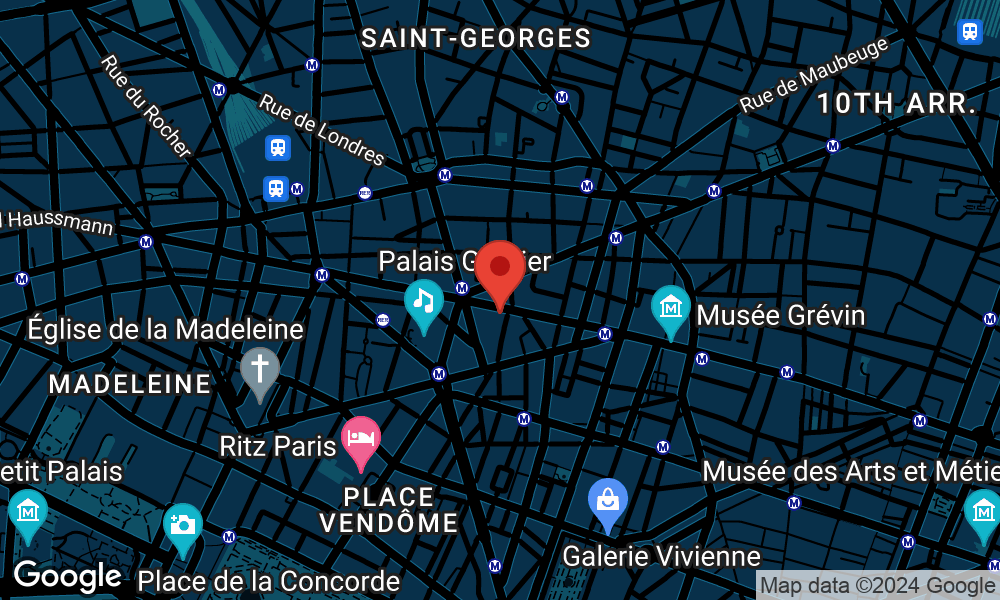
Task: Open the Palais Garnier music venue marker
Action: tap(423, 302)
